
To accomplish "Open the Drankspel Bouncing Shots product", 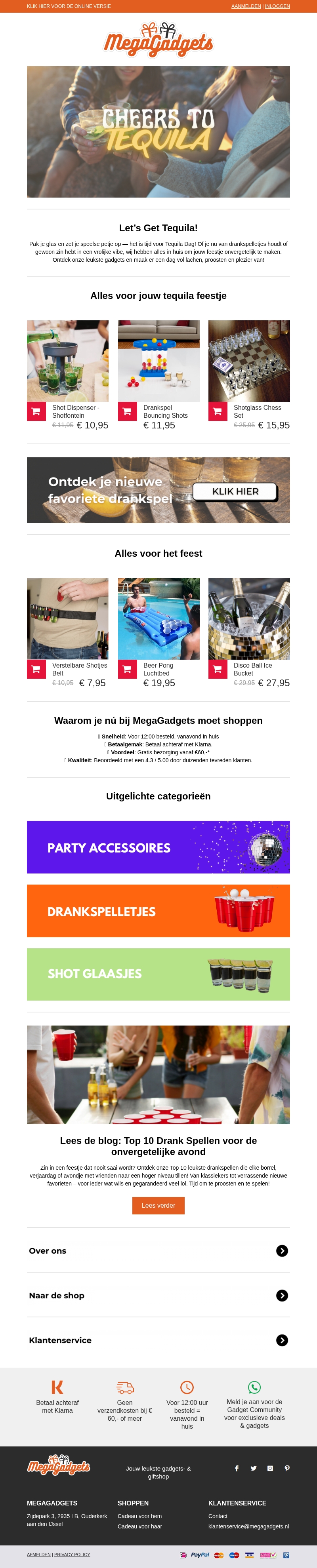I will tap(158, 361).
